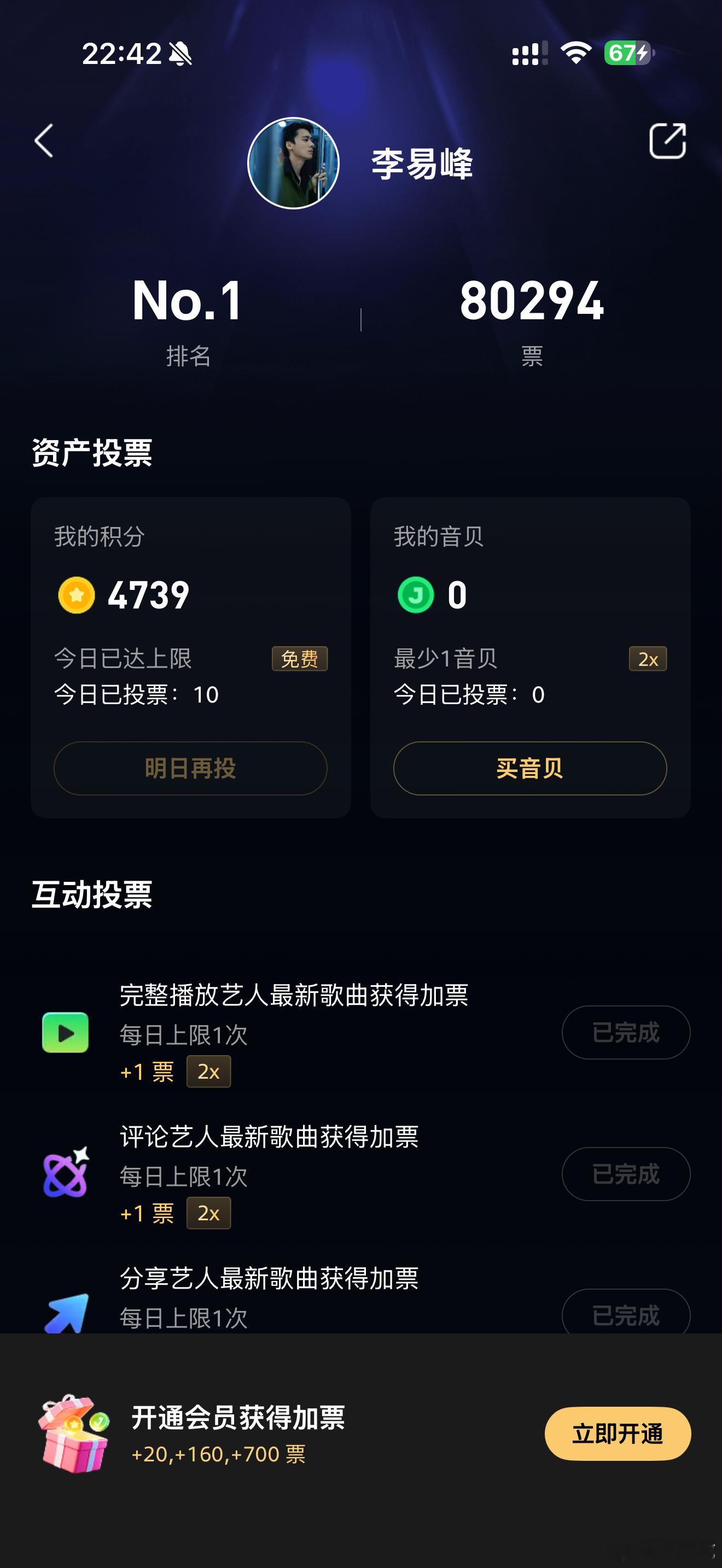
Task: Open 李易峰's avatar
Action: pyautogui.click(x=293, y=163)
